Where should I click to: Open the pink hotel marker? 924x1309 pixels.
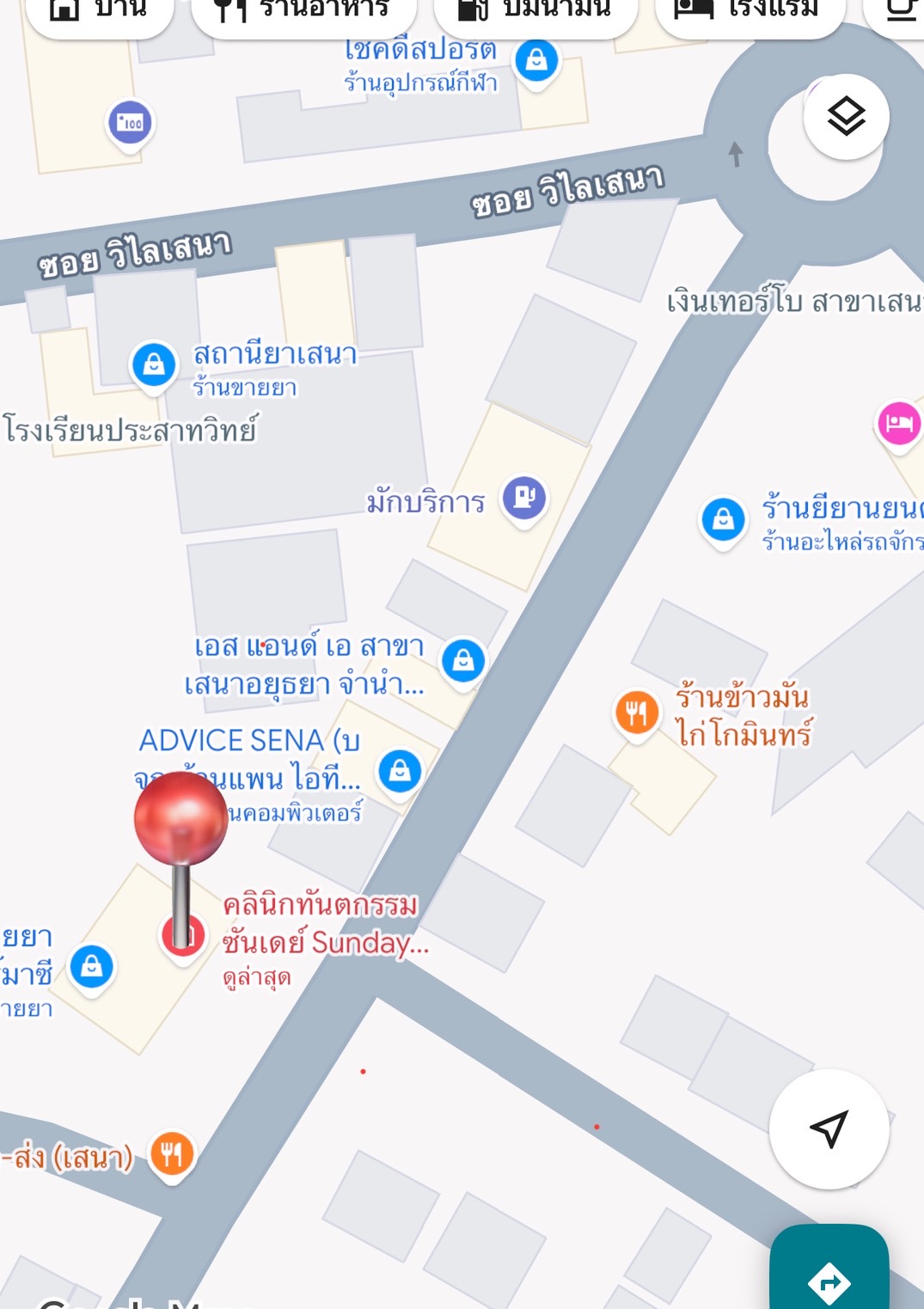click(x=898, y=423)
